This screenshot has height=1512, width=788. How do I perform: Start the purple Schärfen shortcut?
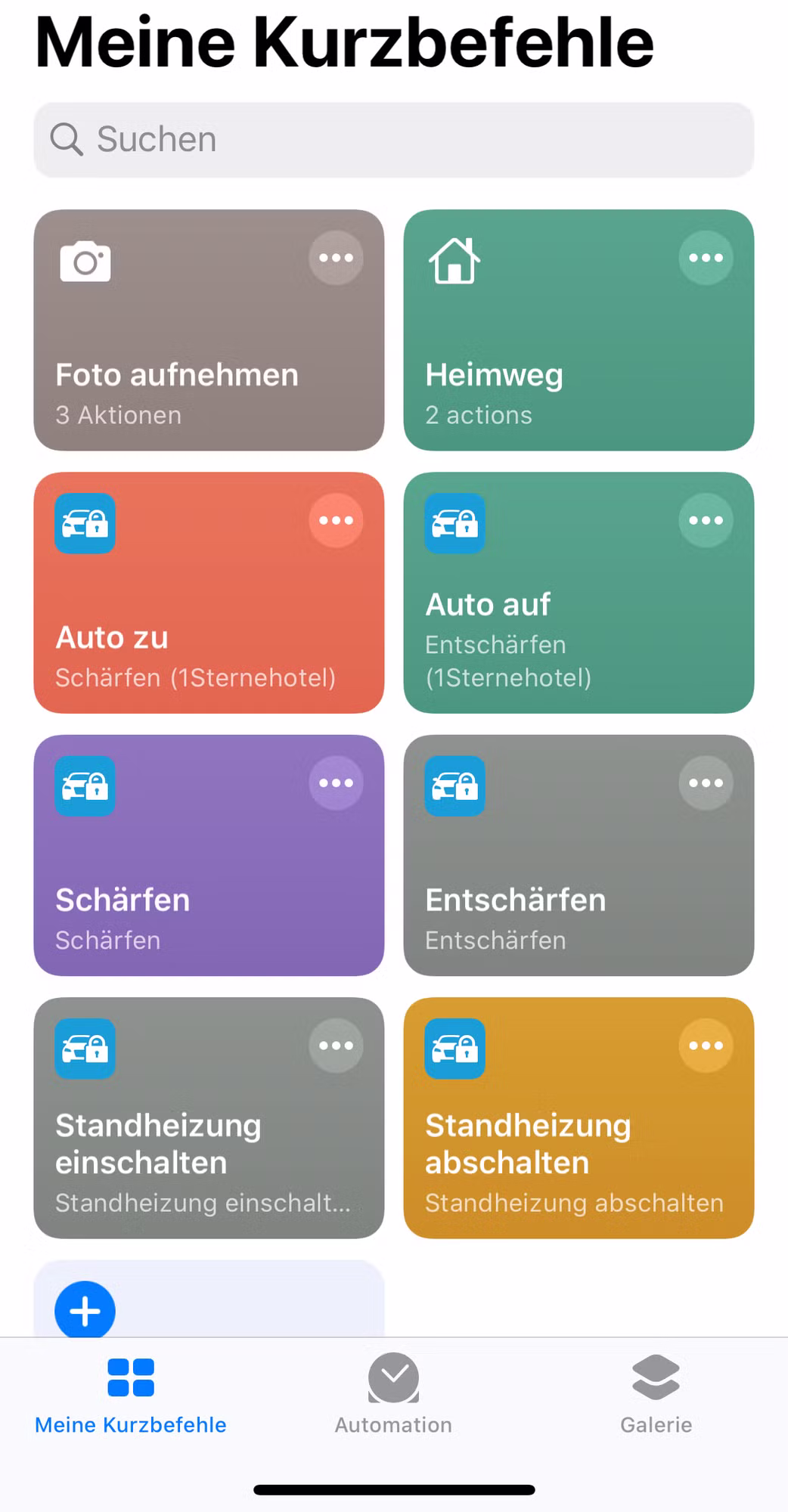pos(209,855)
